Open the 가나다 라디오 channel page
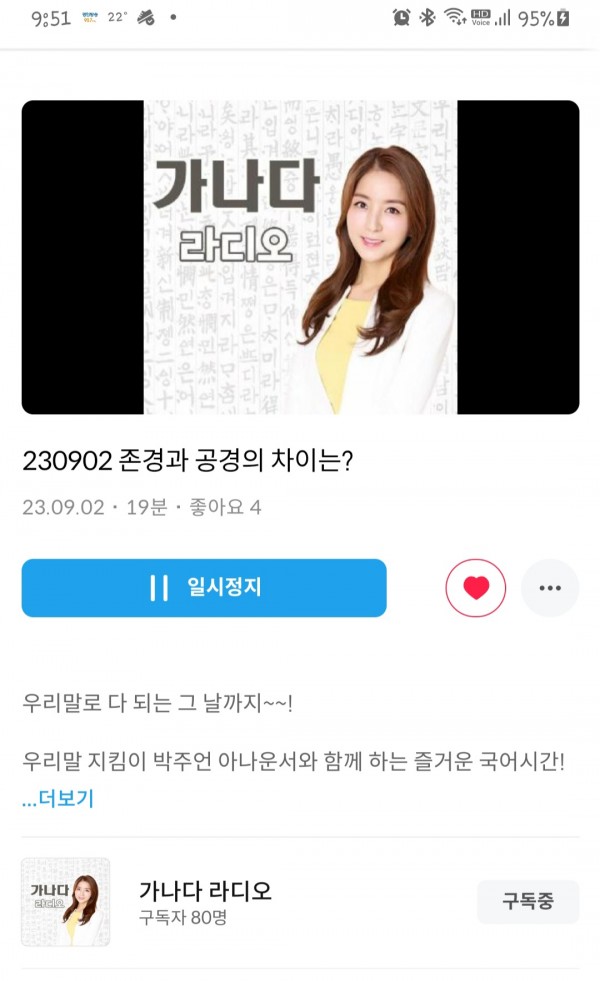 click(205, 891)
